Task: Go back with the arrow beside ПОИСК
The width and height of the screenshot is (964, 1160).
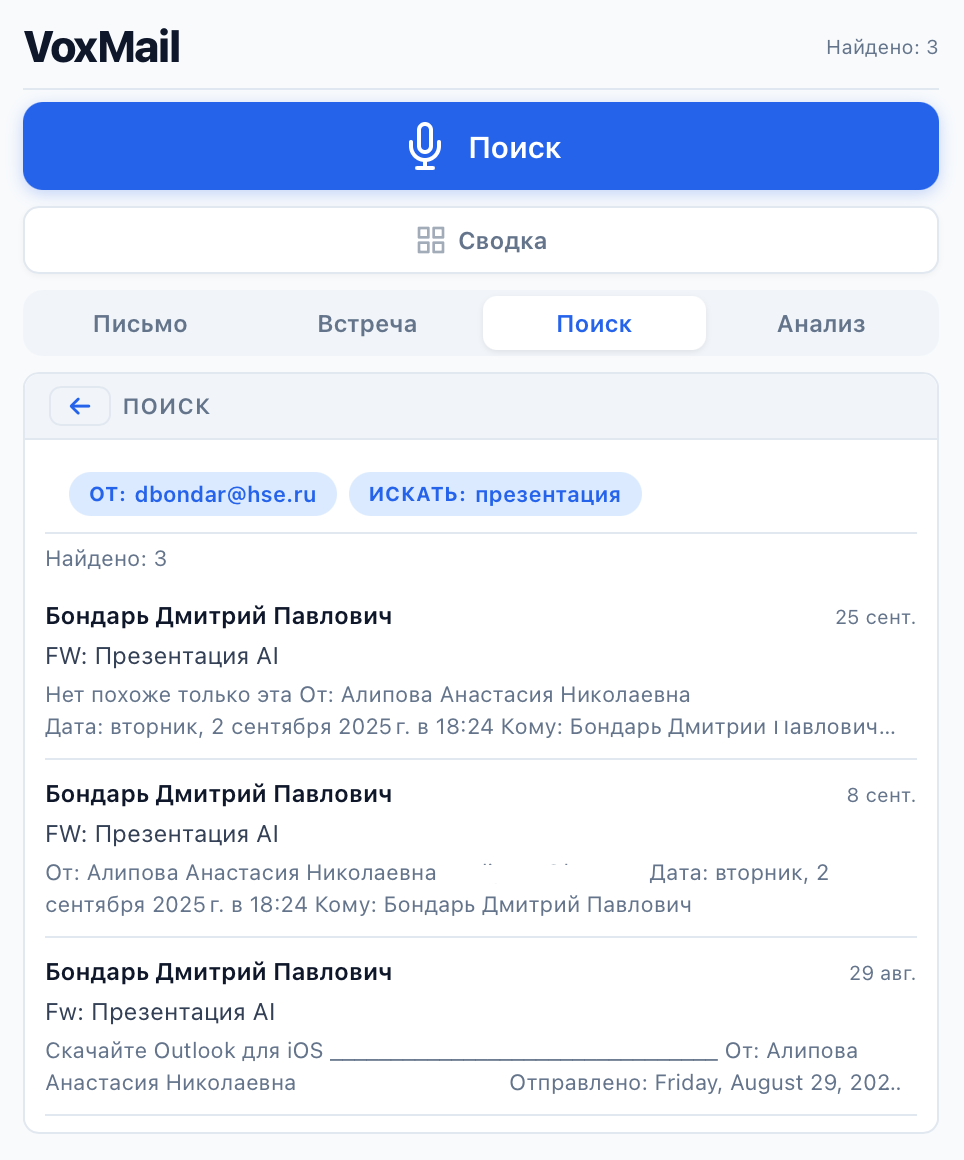Action: (80, 406)
